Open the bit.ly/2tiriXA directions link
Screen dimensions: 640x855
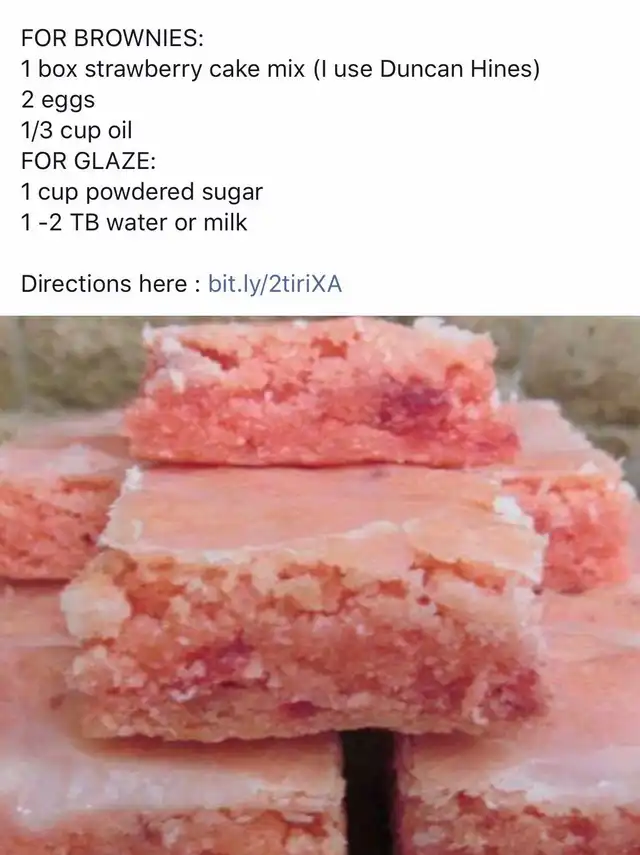tap(275, 284)
